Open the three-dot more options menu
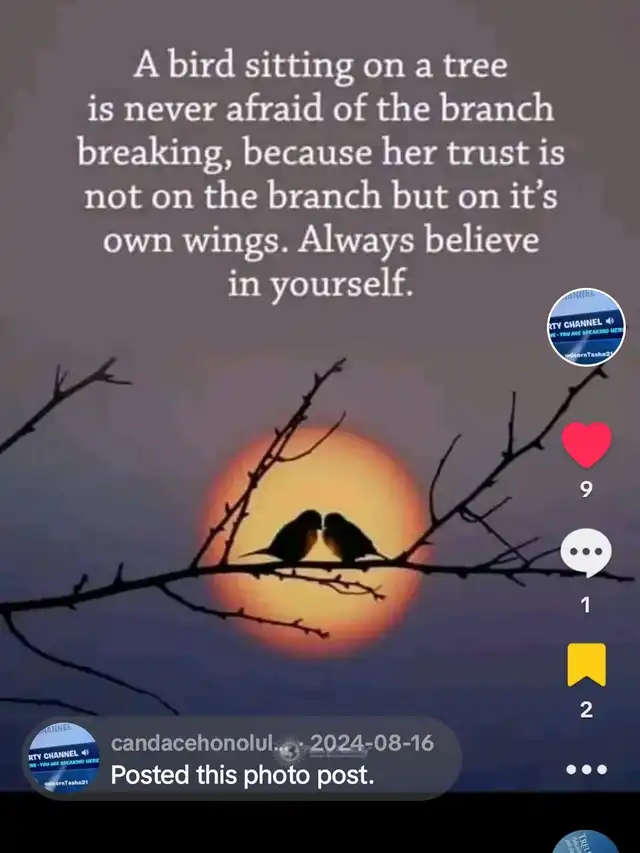Viewport: 640px width, 853px height. pos(586,769)
